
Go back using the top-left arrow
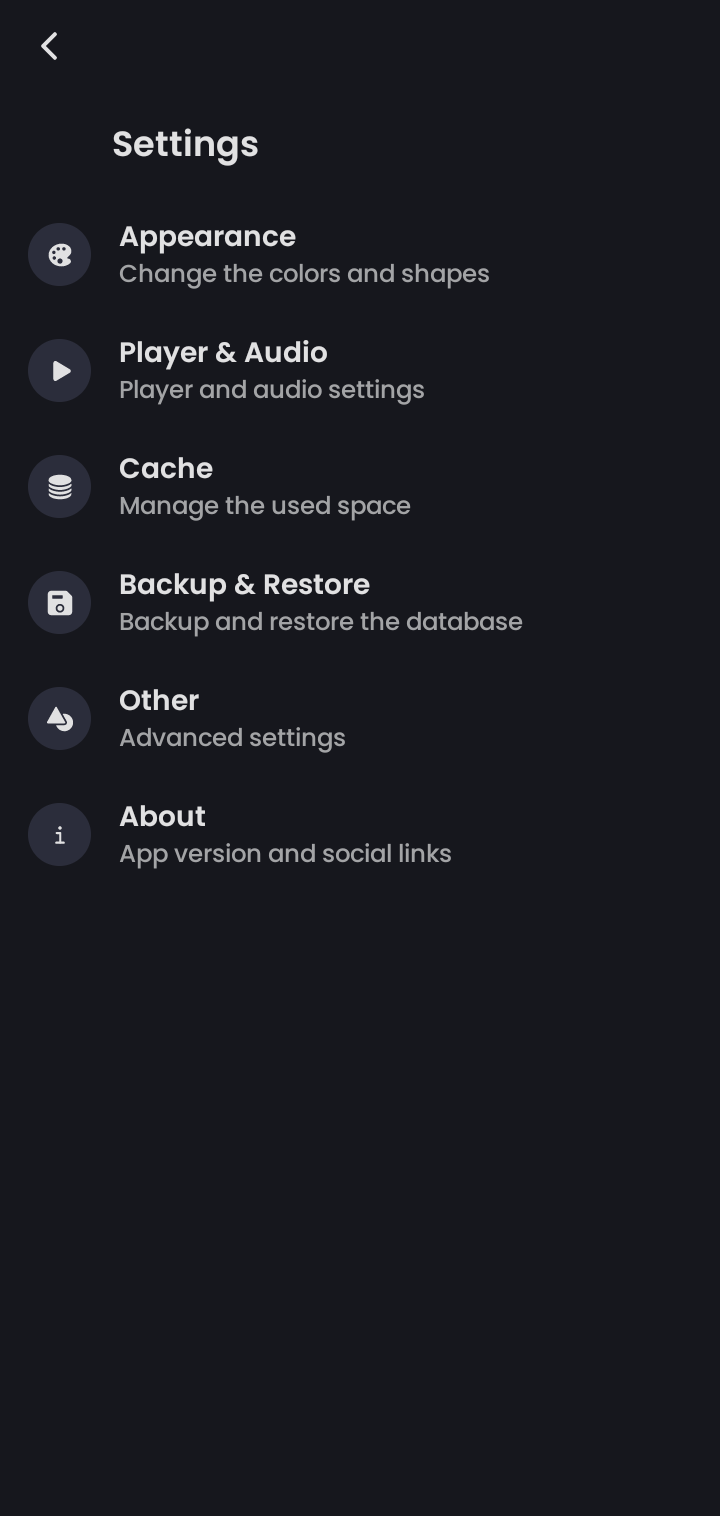pyautogui.click(x=49, y=46)
